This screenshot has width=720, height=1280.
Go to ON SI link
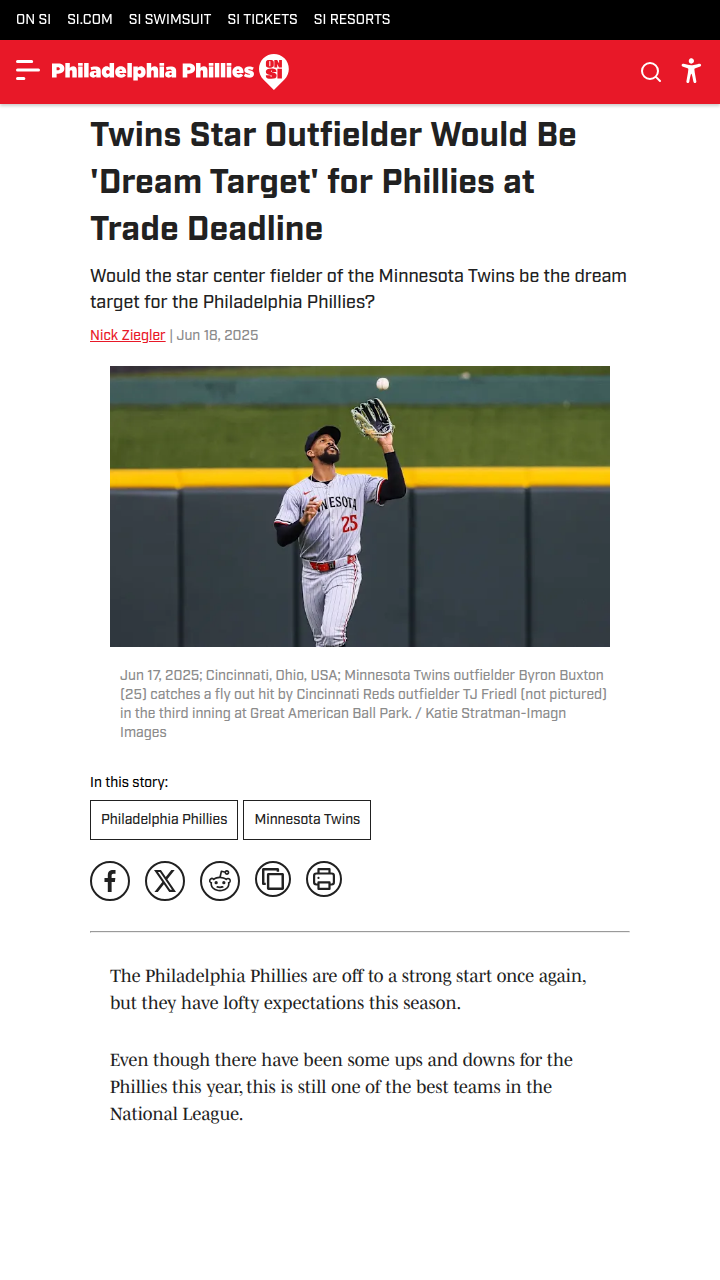click(x=33, y=19)
